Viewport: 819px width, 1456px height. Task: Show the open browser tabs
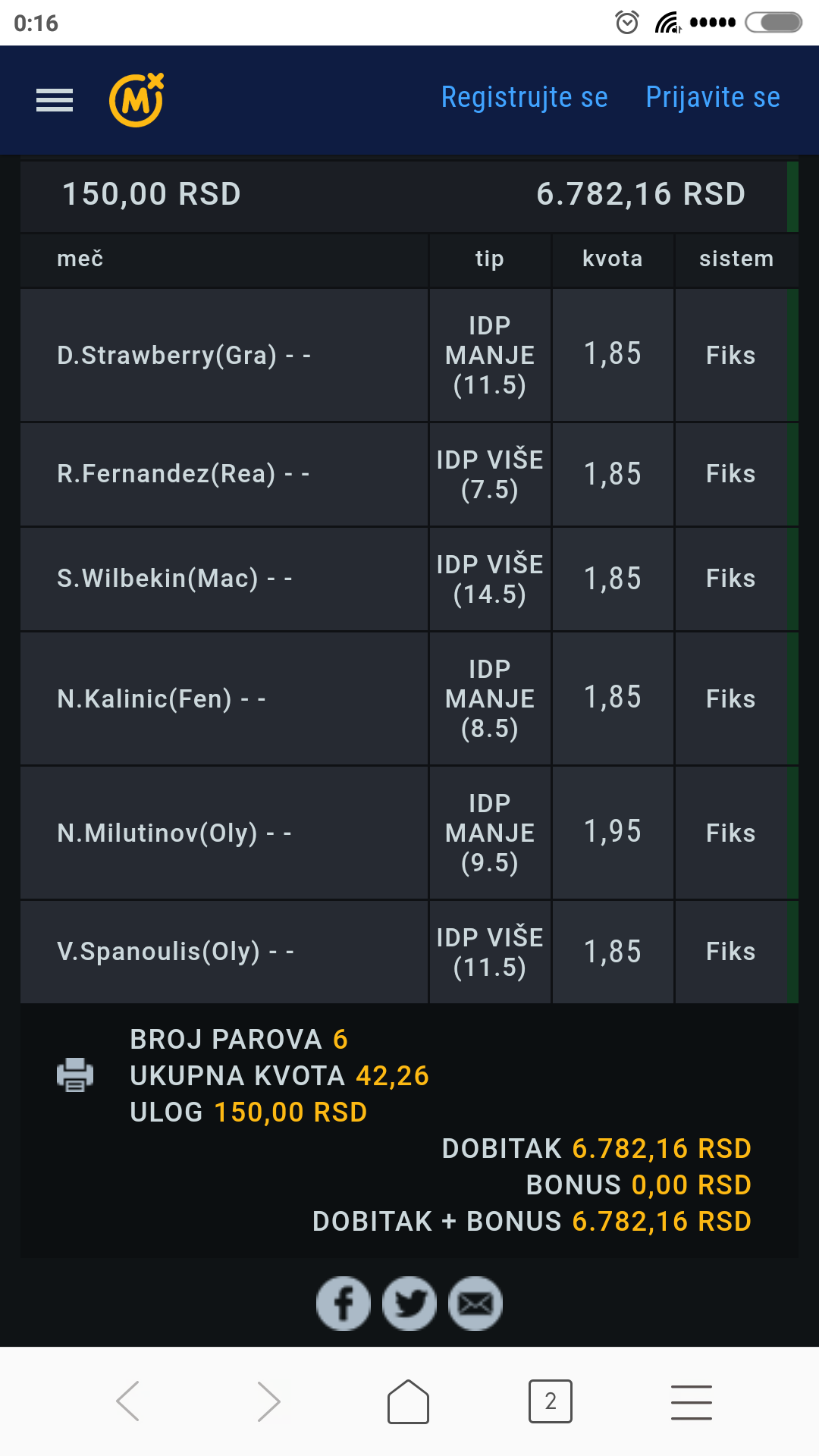click(551, 1401)
